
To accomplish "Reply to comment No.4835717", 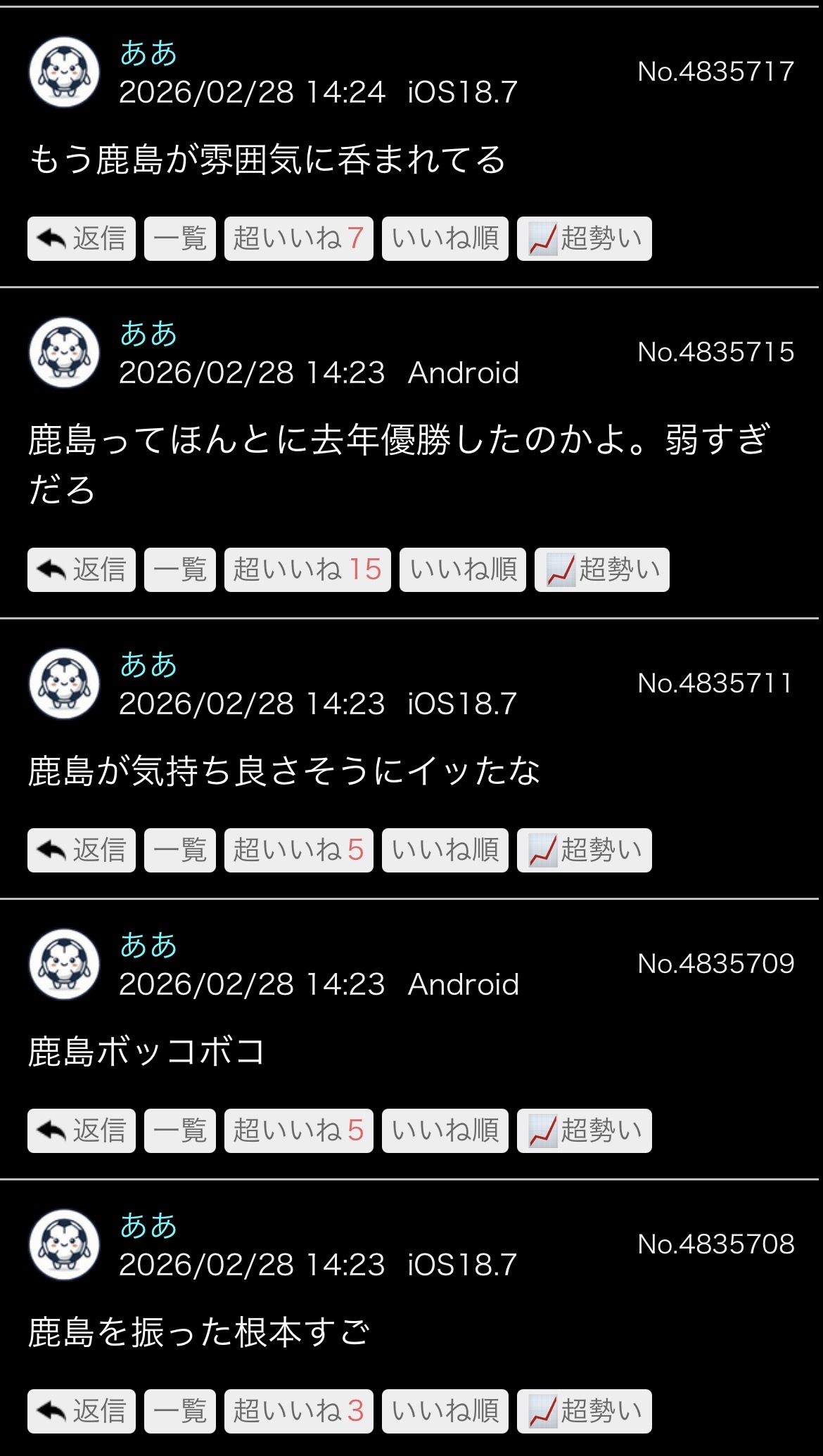I will (x=82, y=239).
